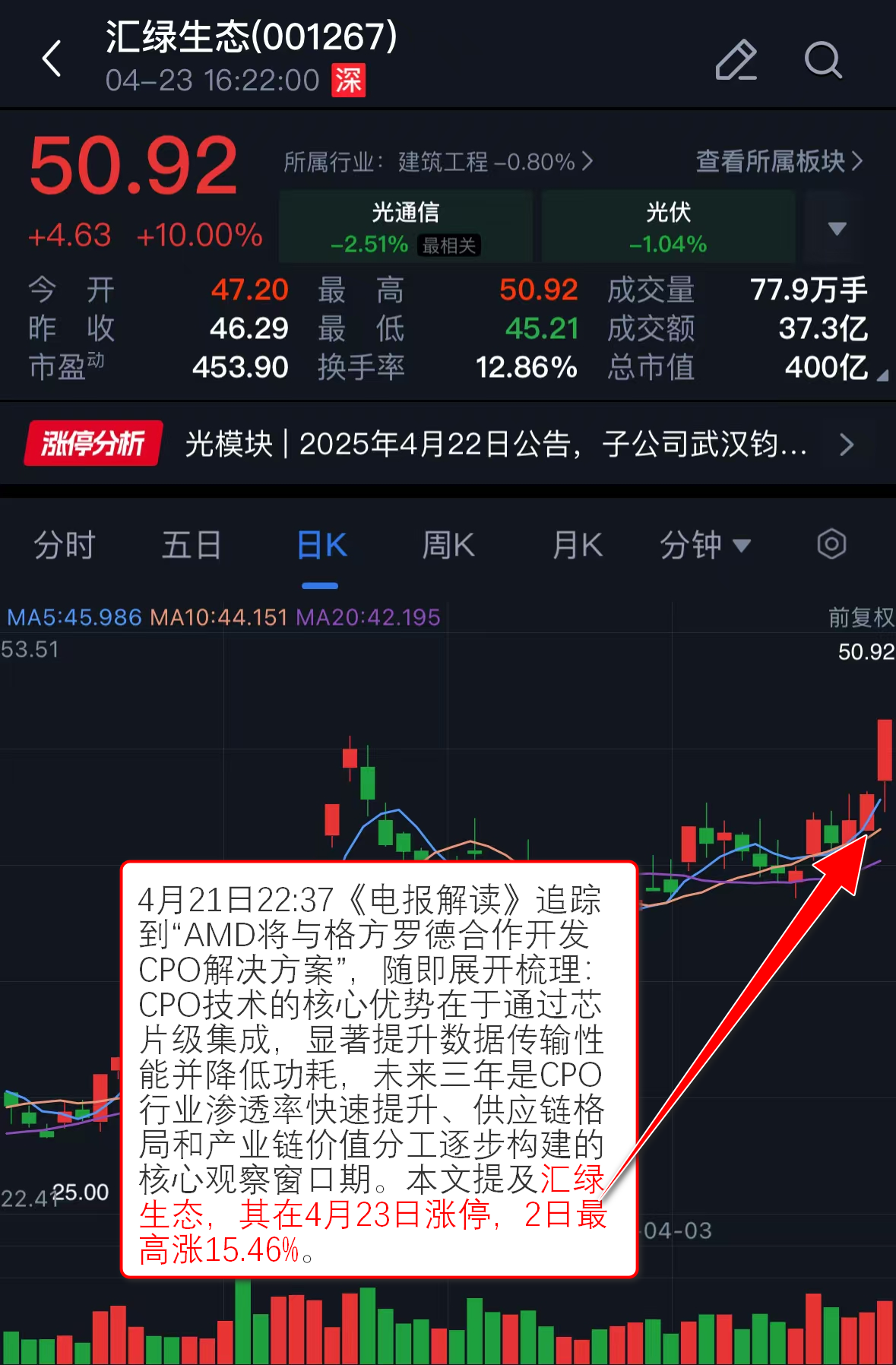The width and height of the screenshot is (896, 1365).
Task: Switch to 周K chart tab
Action: (x=448, y=545)
